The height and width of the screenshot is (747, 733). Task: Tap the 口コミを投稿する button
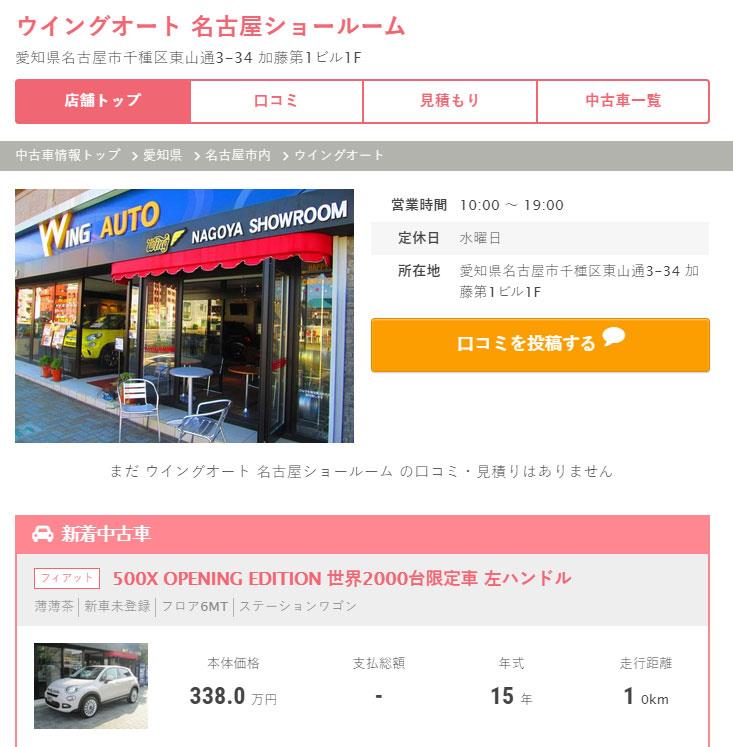click(540, 344)
